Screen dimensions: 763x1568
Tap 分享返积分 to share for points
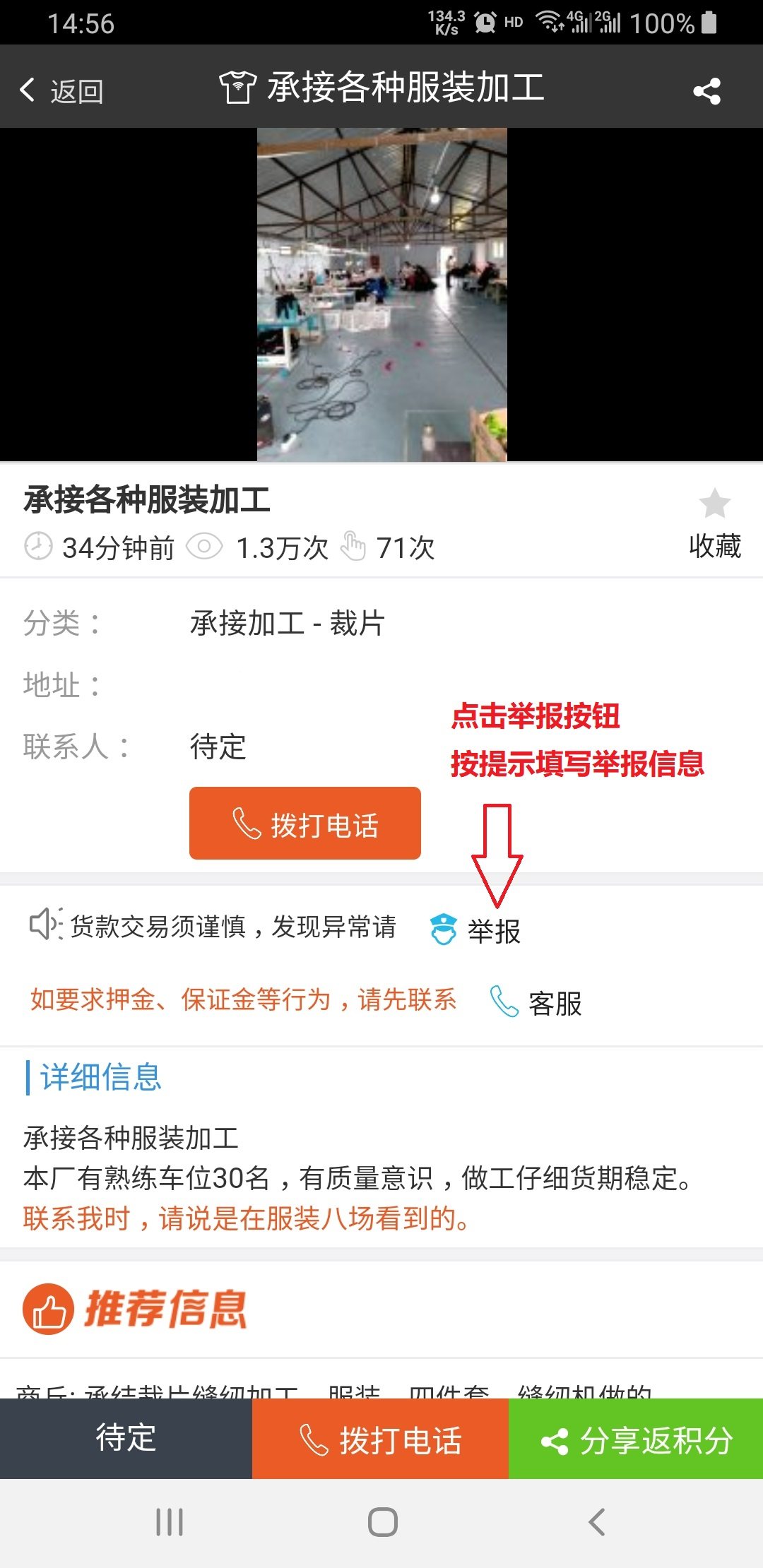pos(636,1439)
